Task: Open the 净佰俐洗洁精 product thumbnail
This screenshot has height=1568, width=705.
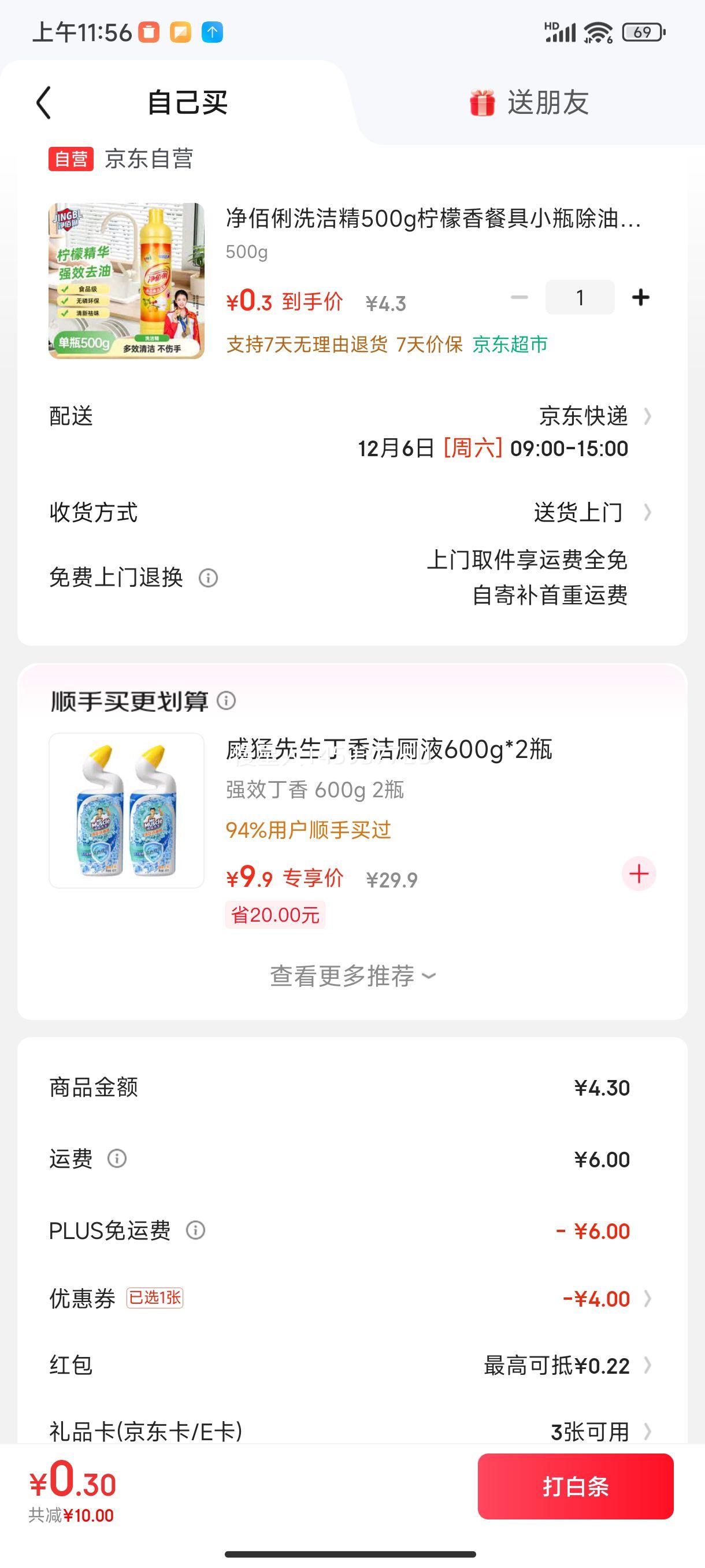Action: coord(127,280)
